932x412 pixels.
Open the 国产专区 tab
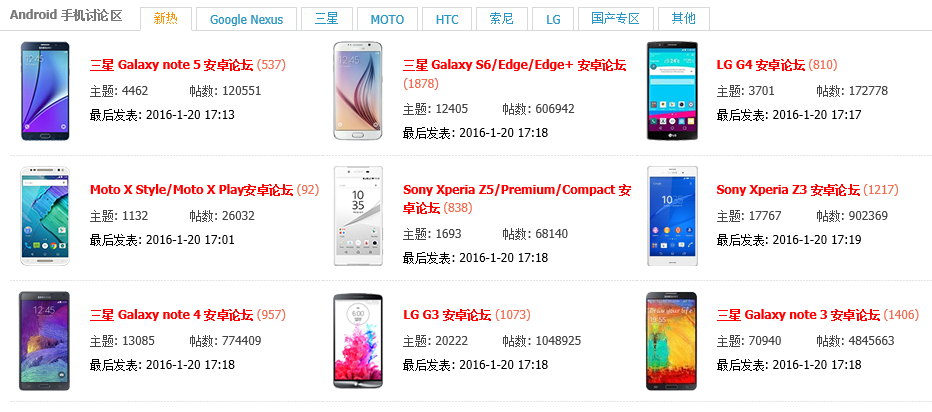[x=615, y=19]
